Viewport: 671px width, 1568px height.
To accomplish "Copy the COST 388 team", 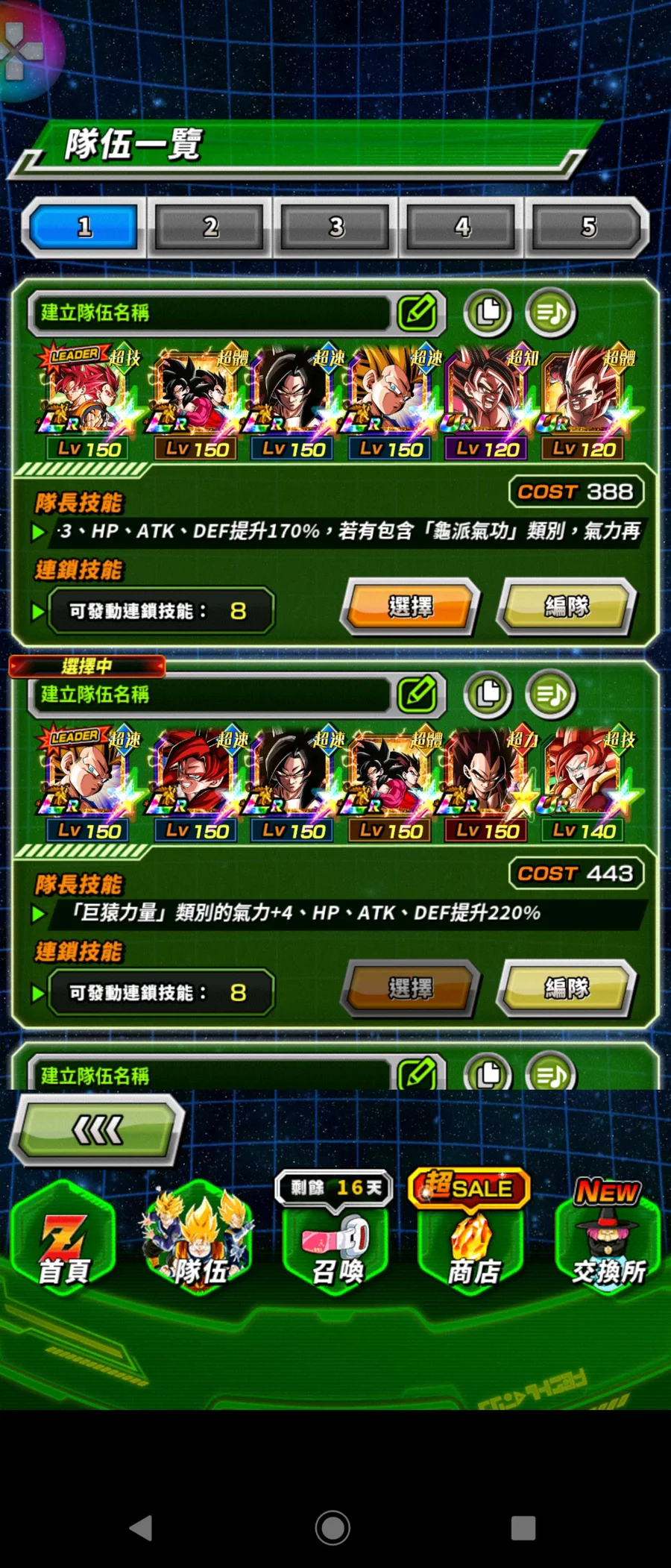I will (488, 313).
